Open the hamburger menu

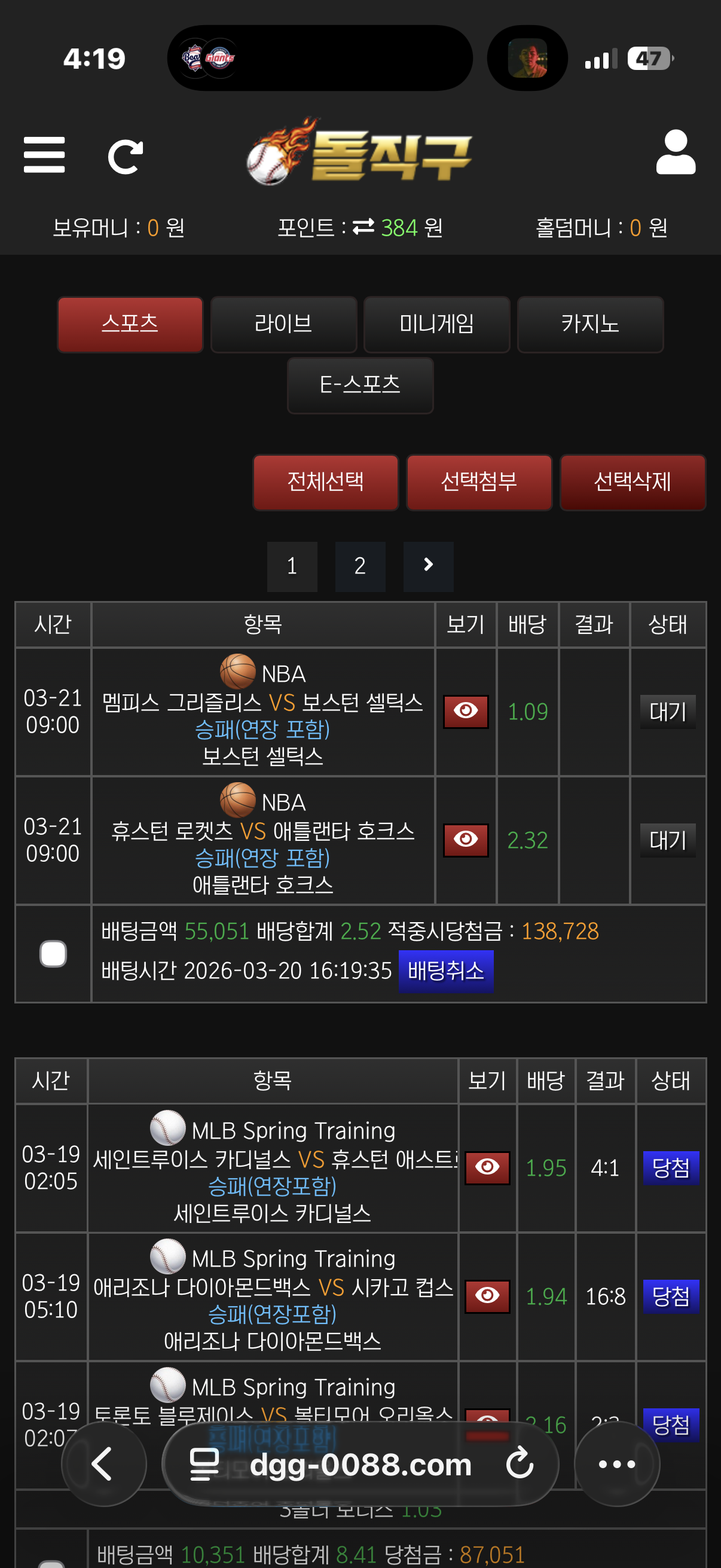click(44, 155)
